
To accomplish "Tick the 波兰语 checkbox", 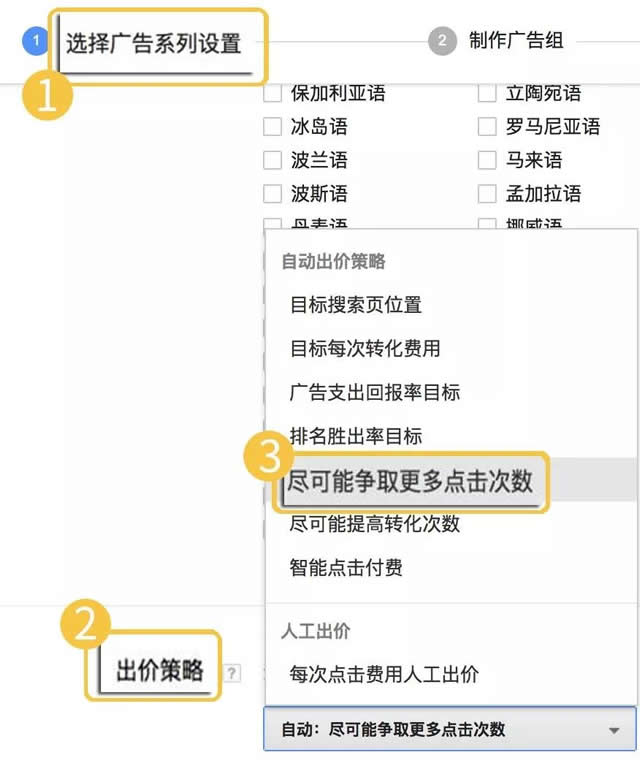I will [272, 160].
